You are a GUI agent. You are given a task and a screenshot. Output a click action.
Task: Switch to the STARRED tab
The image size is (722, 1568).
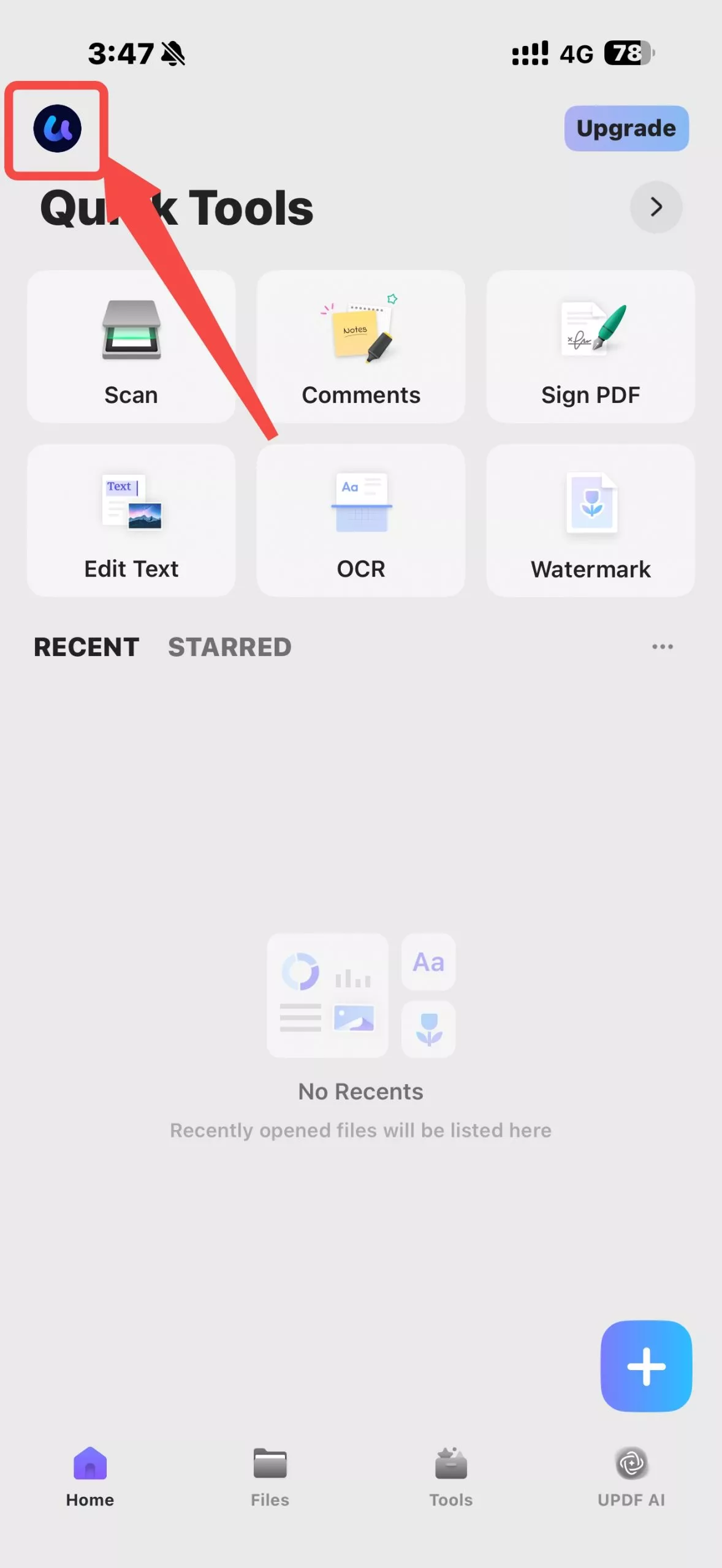click(230, 647)
